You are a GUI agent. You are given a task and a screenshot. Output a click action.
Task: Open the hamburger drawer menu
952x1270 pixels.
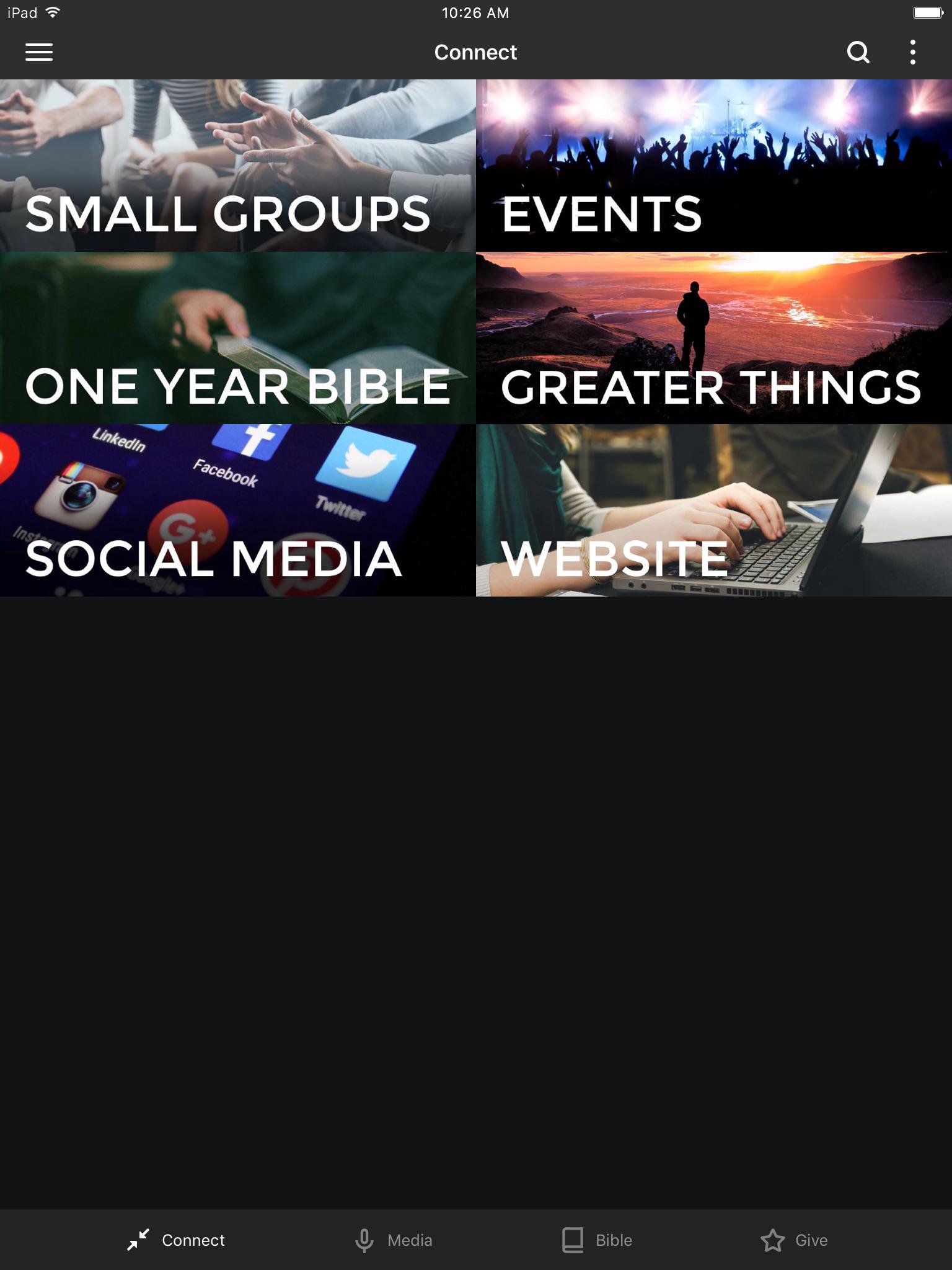click(38, 52)
